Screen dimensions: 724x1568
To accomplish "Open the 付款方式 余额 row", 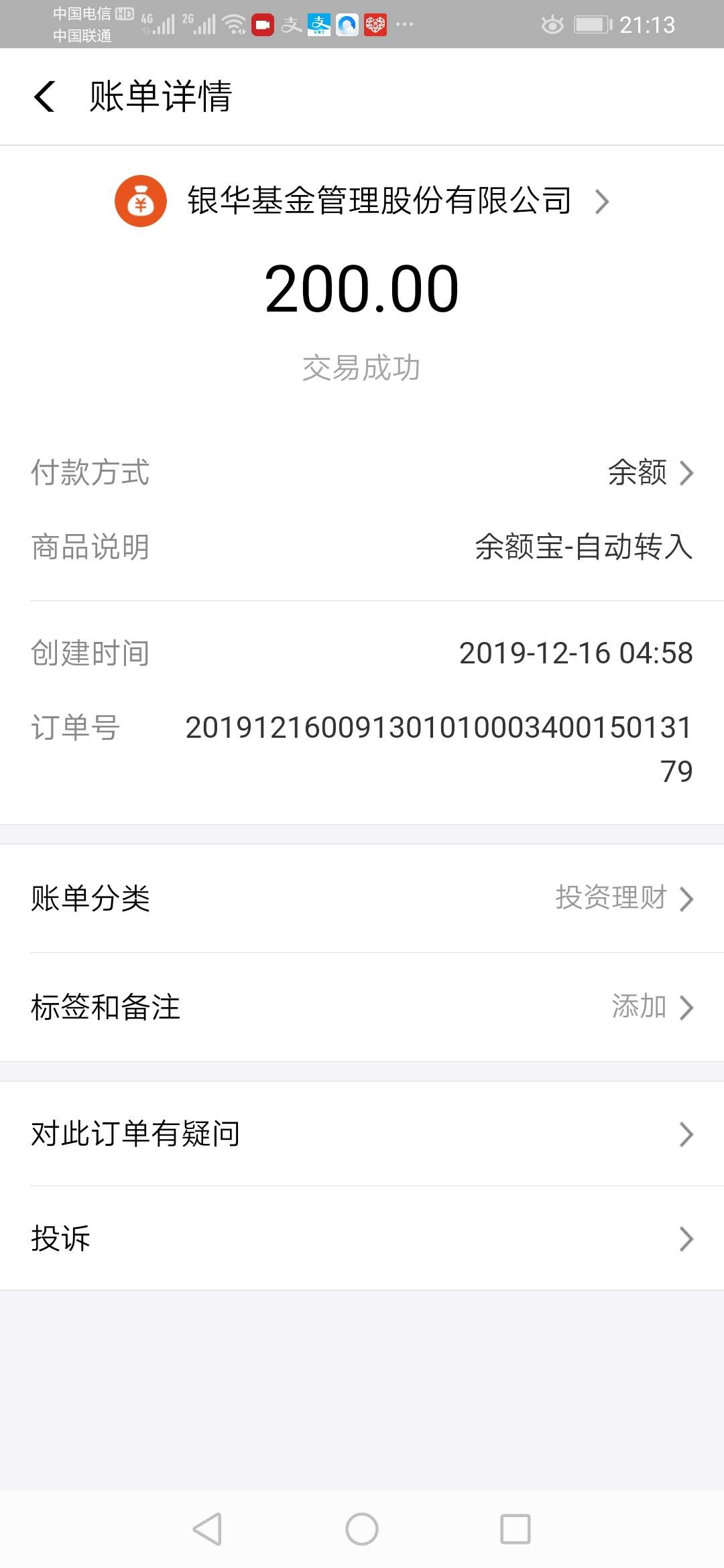I will pyautogui.click(x=362, y=472).
